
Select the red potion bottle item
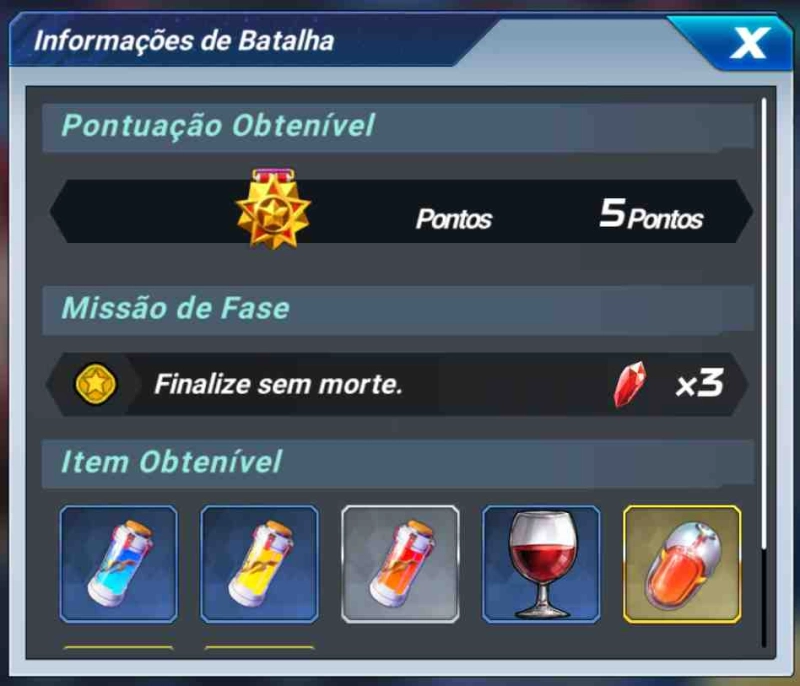click(400, 564)
